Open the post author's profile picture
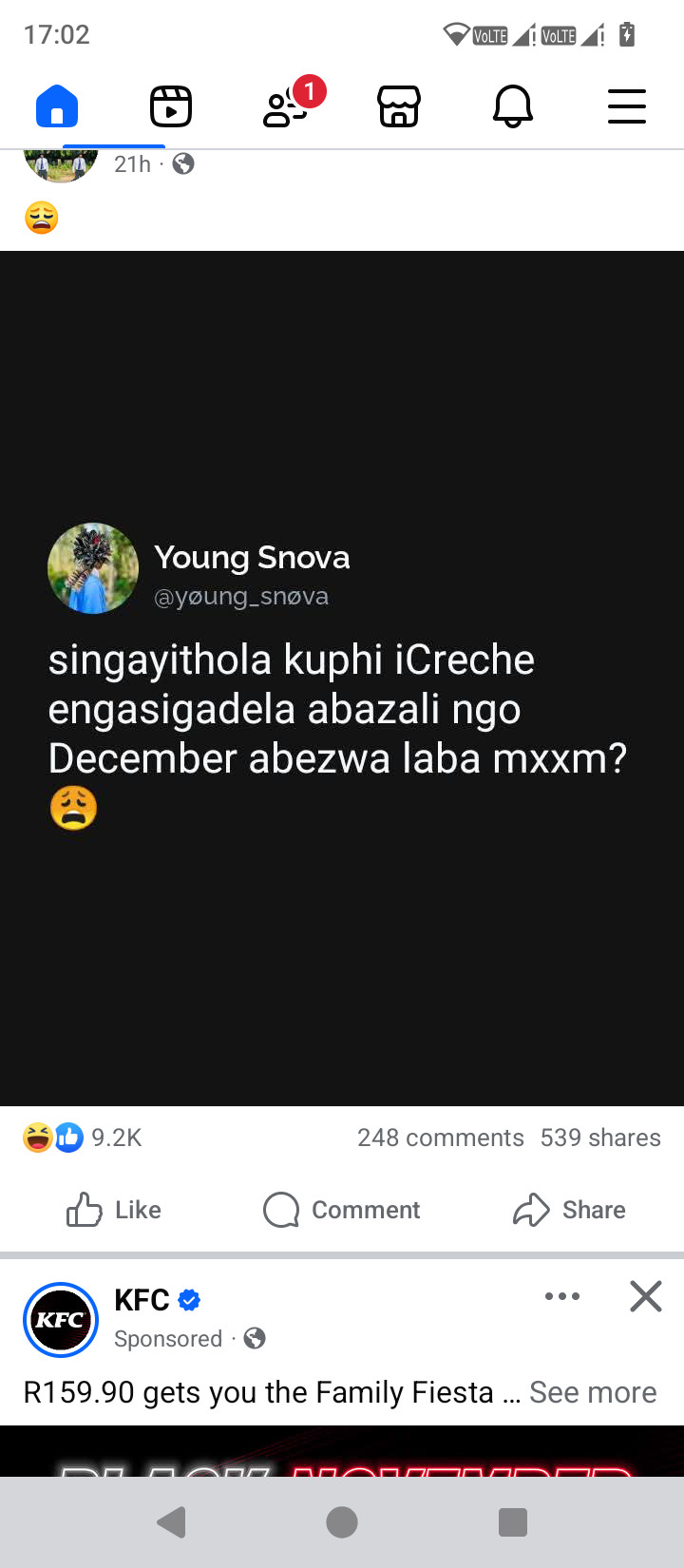 point(61,165)
